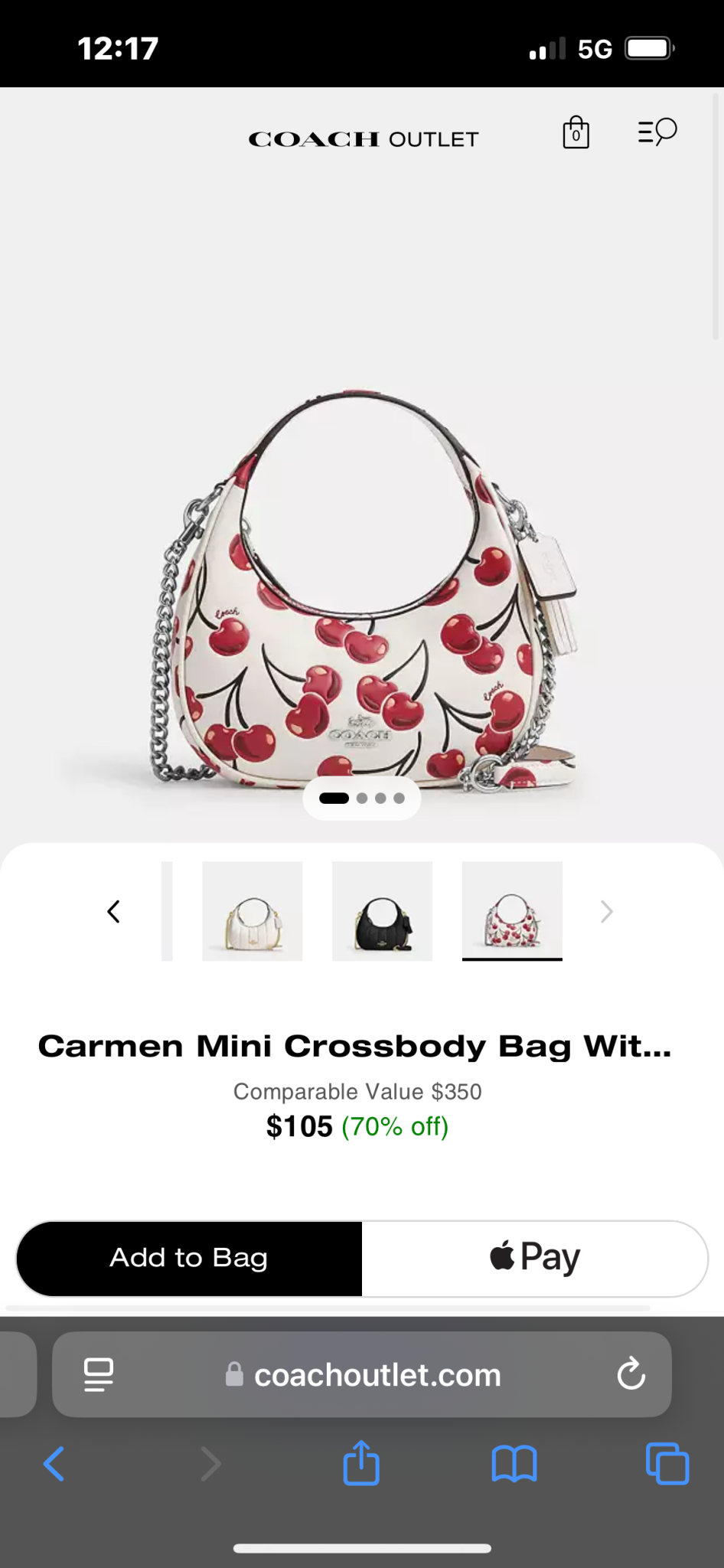
Task: Reload the coachoutlet.com page
Action: pos(631,1374)
